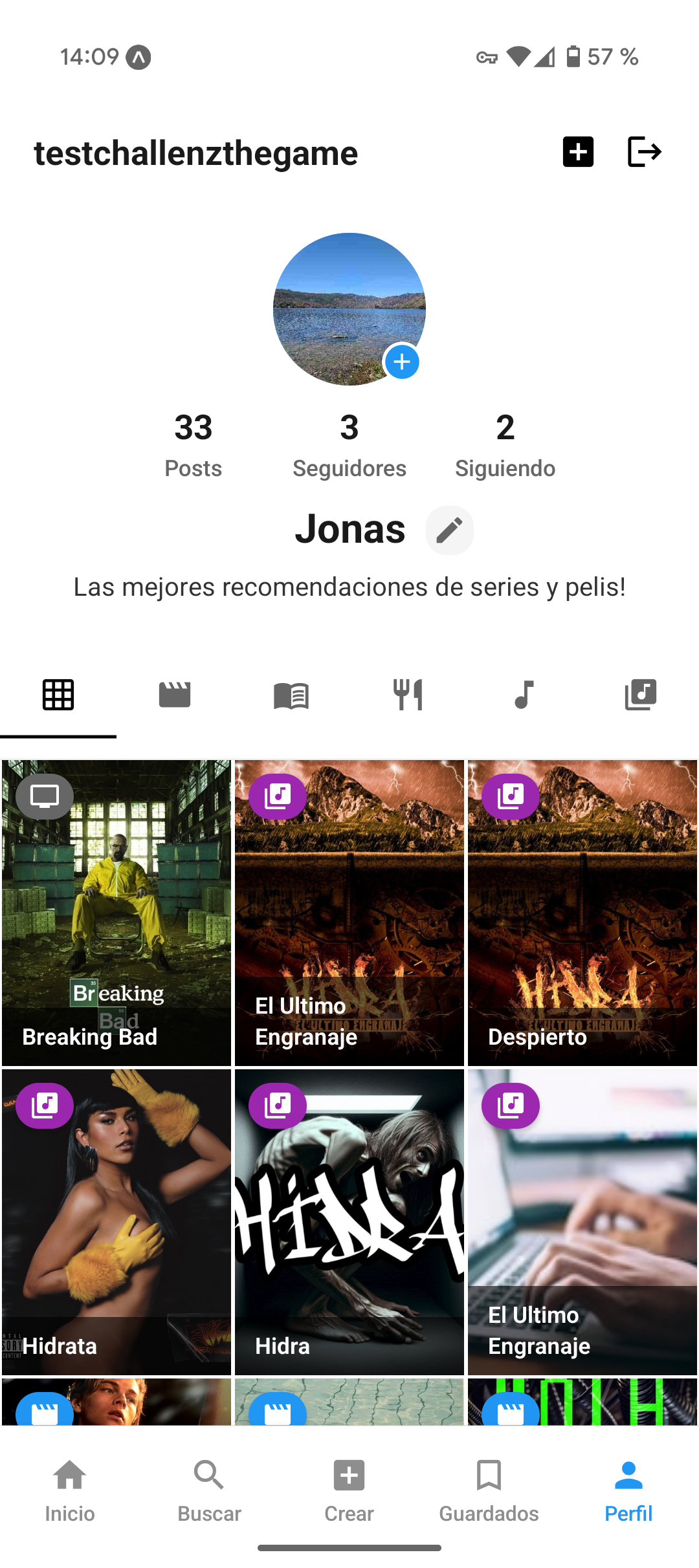The height and width of the screenshot is (1568, 699).
Task: Select the all posts grid tab
Action: [58, 695]
